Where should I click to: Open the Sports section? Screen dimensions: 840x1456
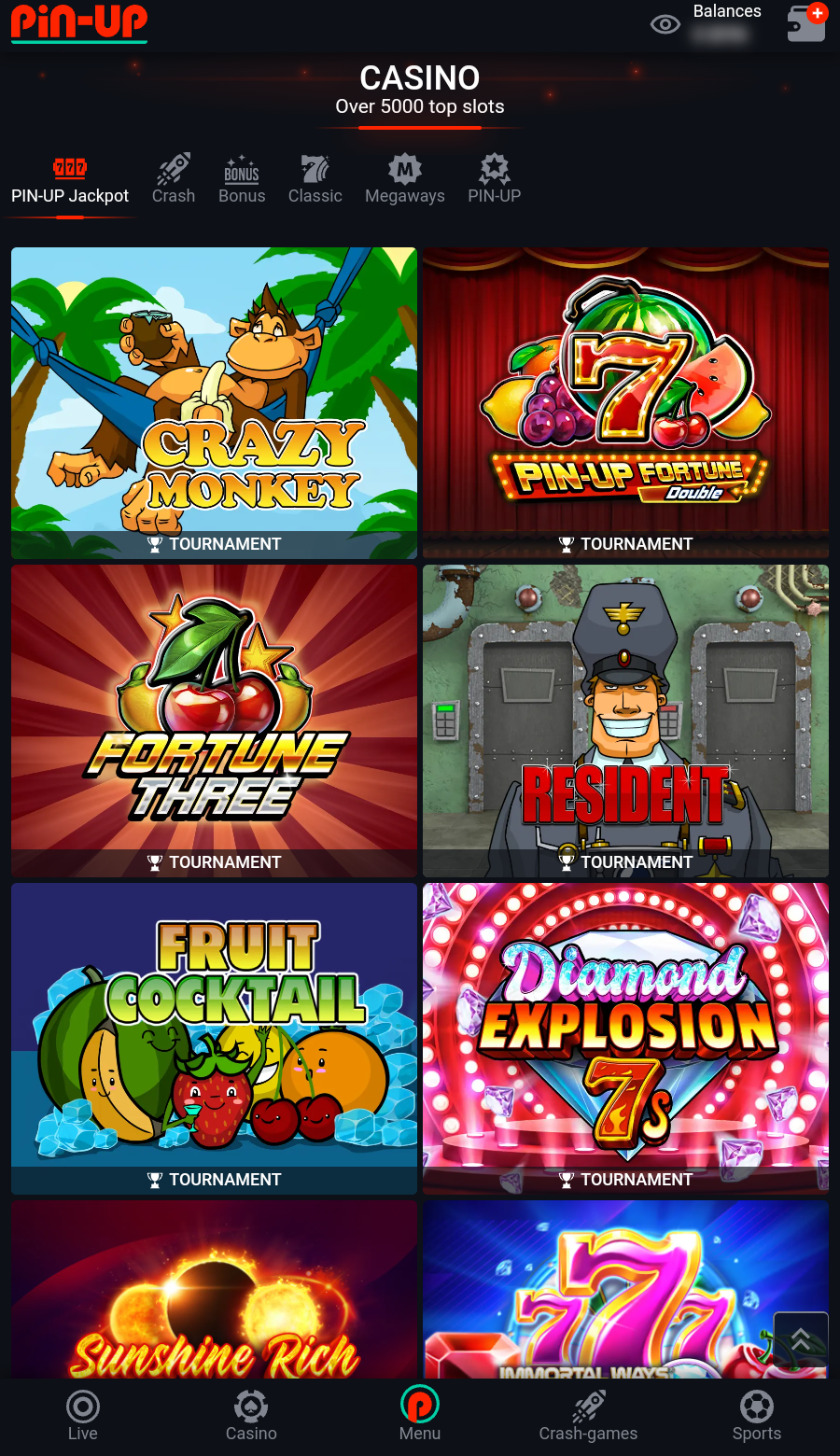756,1416
